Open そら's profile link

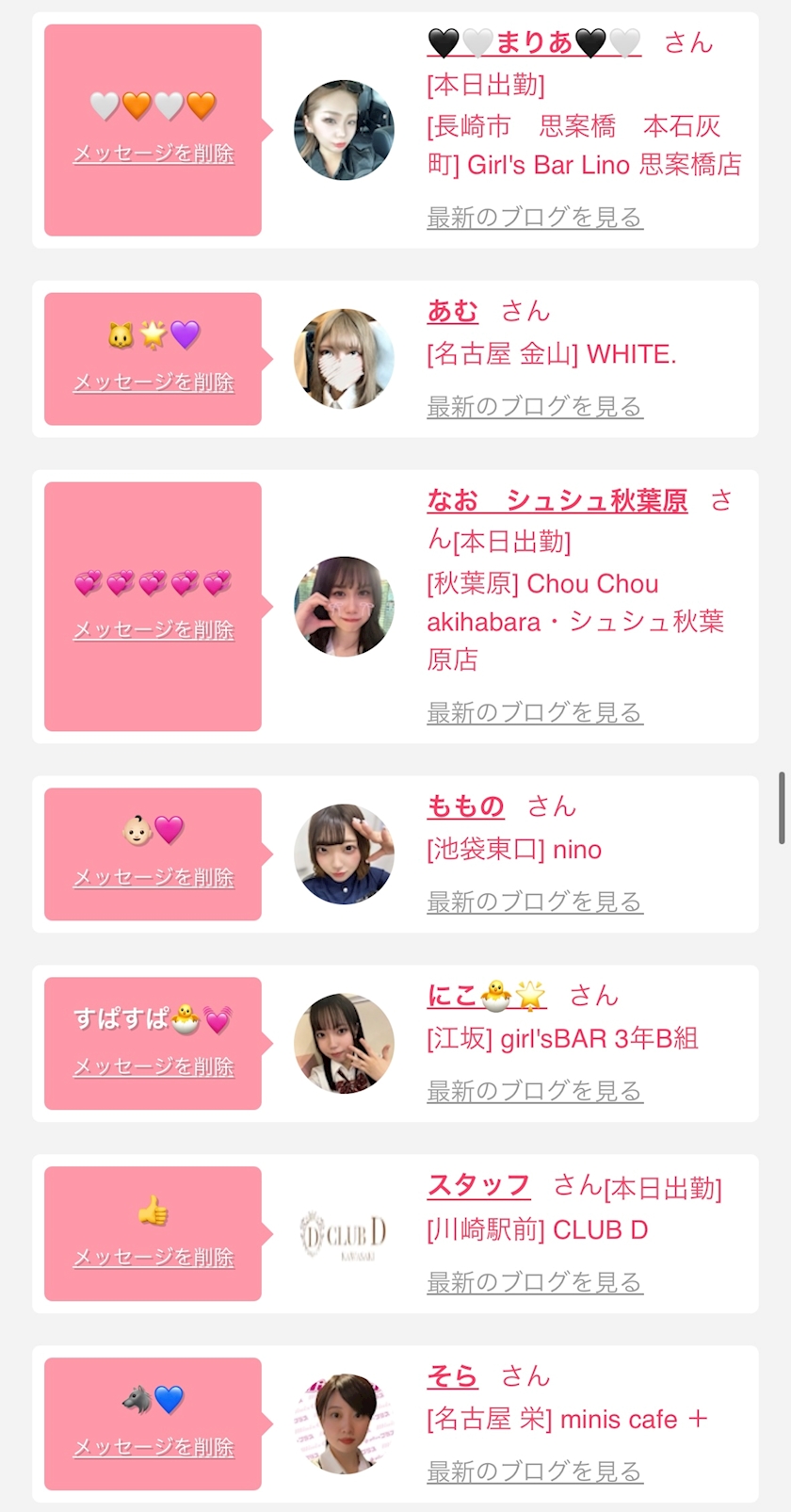(x=453, y=1376)
